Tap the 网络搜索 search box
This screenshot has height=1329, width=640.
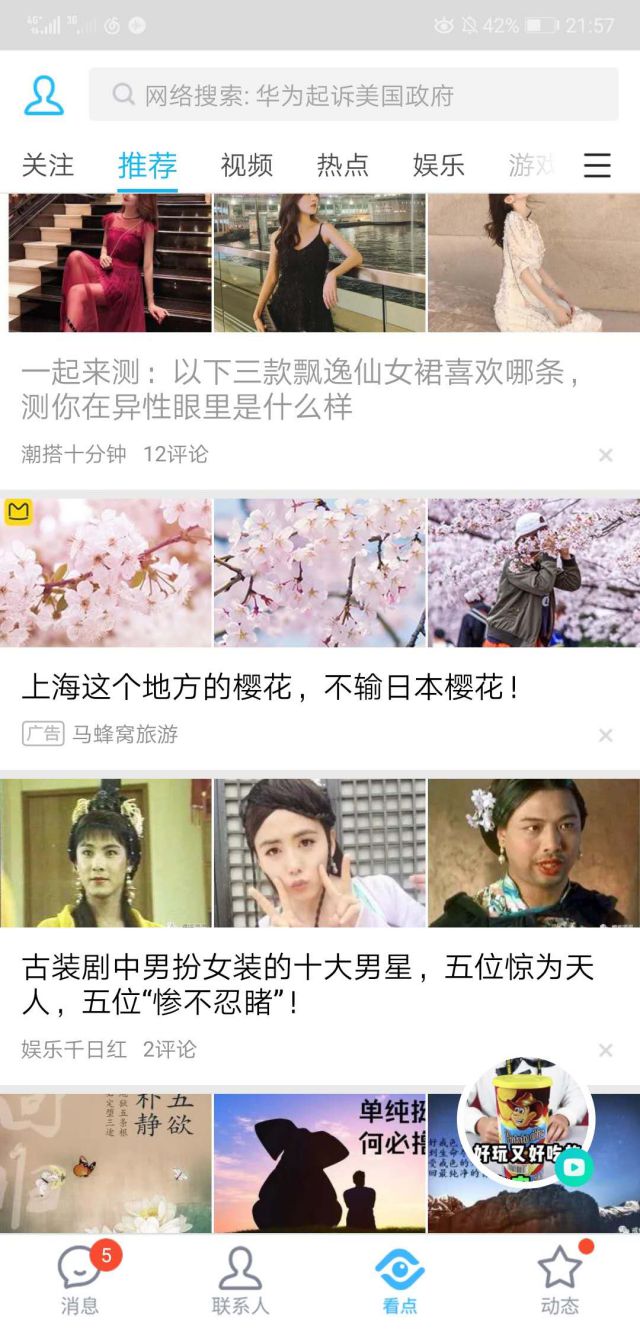click(353, 95)
